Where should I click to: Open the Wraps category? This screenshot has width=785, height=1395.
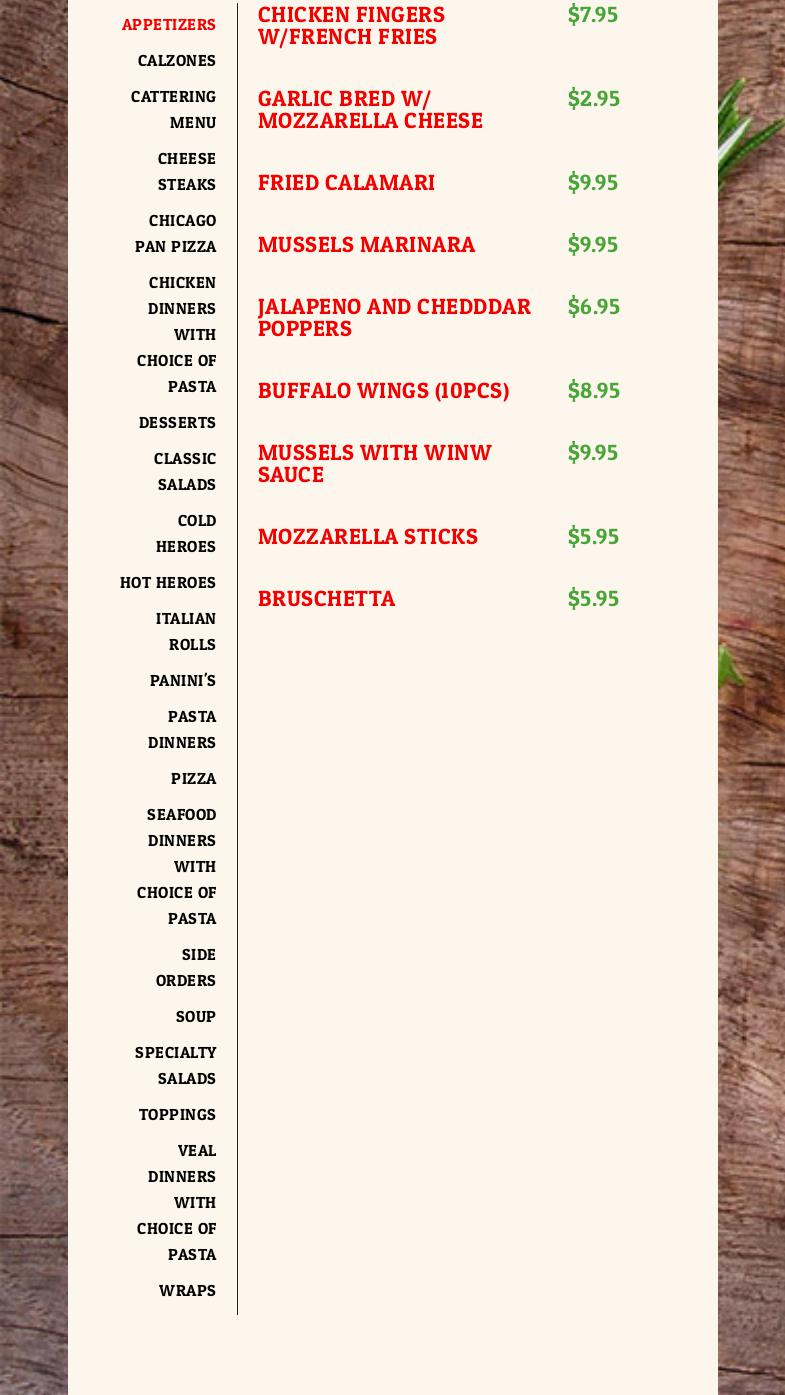coord(187,1290)
